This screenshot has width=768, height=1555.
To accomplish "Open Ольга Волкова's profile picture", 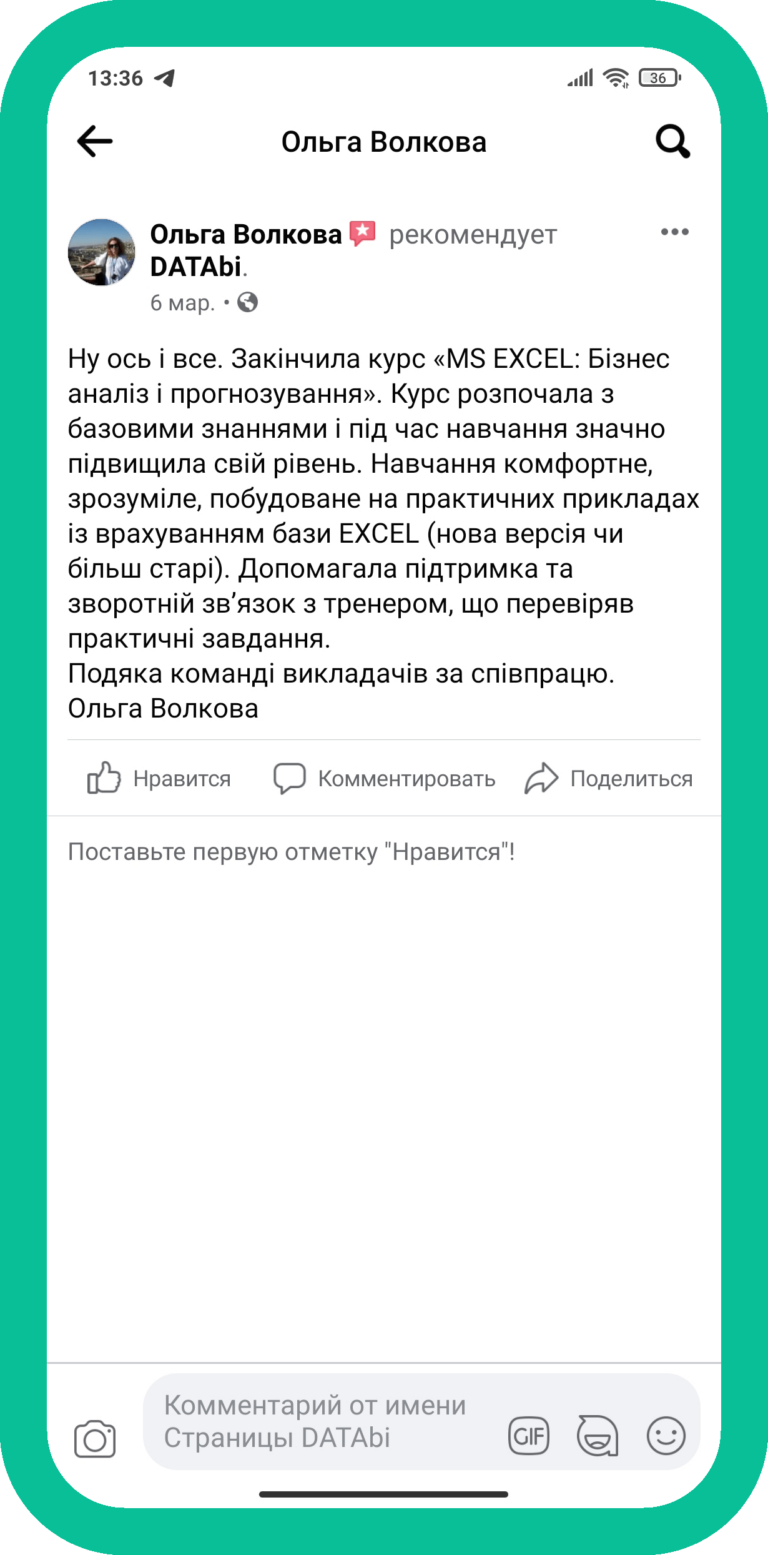I will tap(101, 252).
